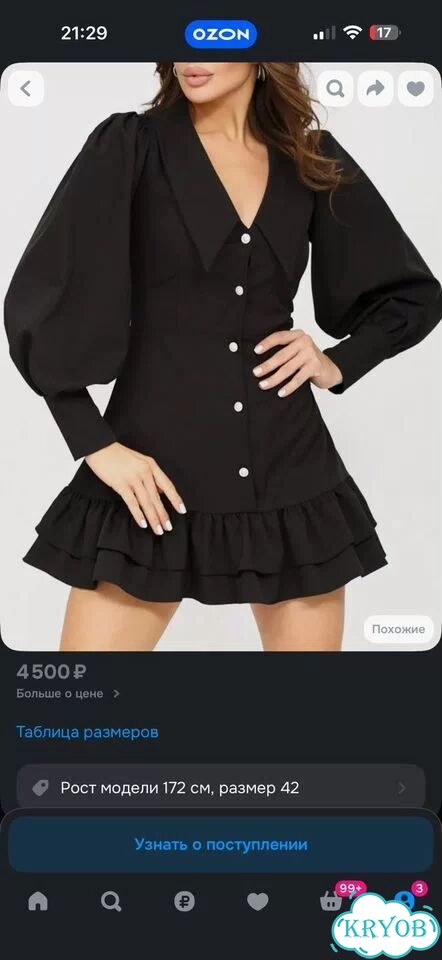Open Таблица размеров size chart
The height and width of the screenshot is (960, 442).
tap(87, 732)
